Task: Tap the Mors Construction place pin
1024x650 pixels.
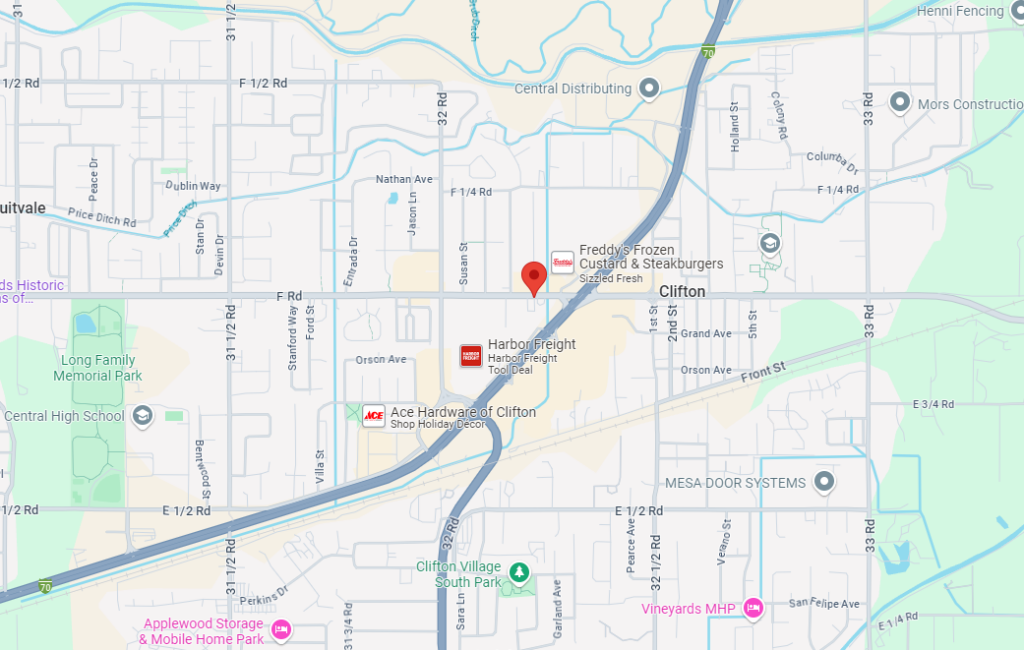Action: (x=900, y=103)
